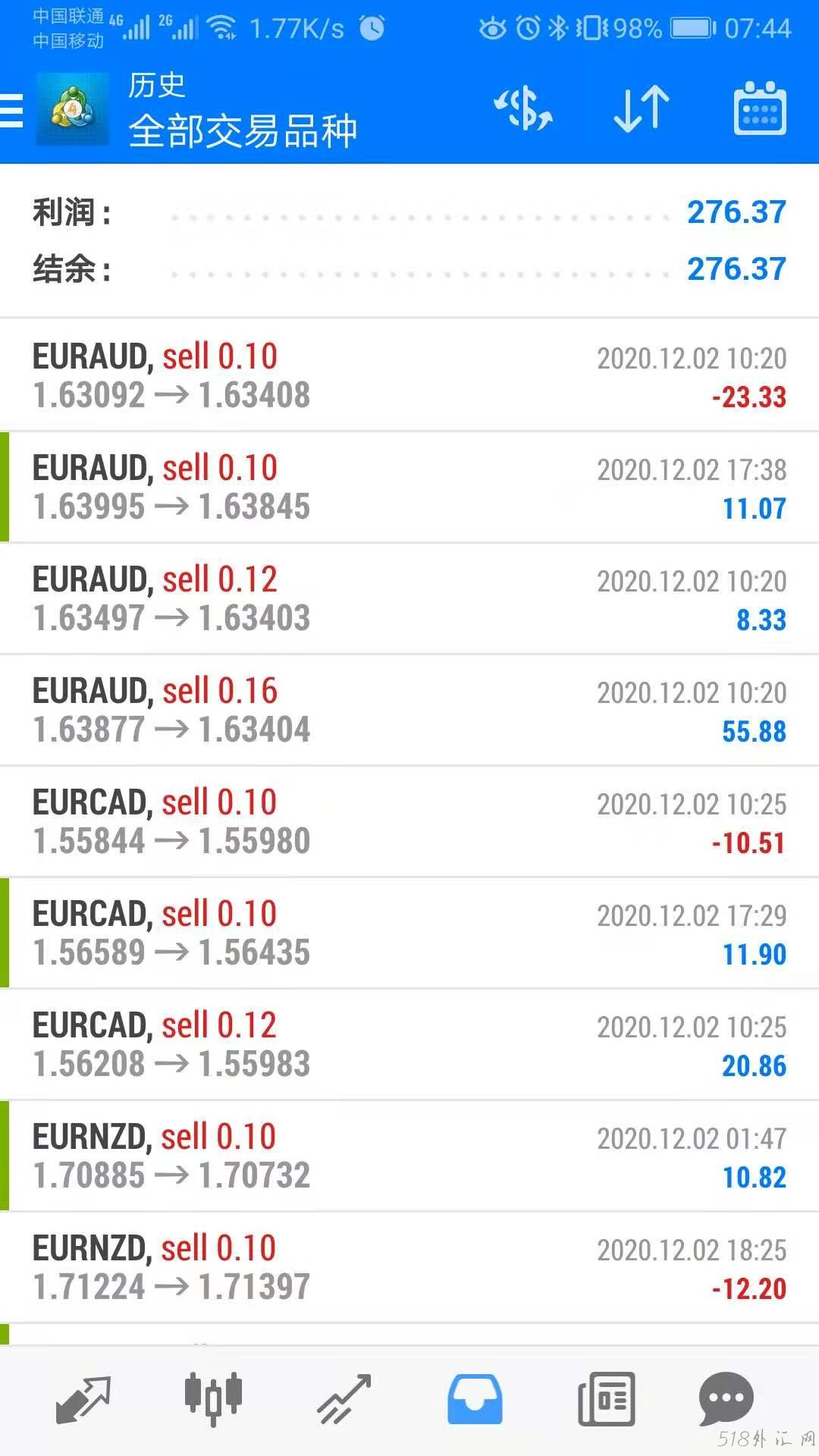Viewport: 819px width, 1456px height.
Task: Open the side drawer menu
Action: (12, 111)
